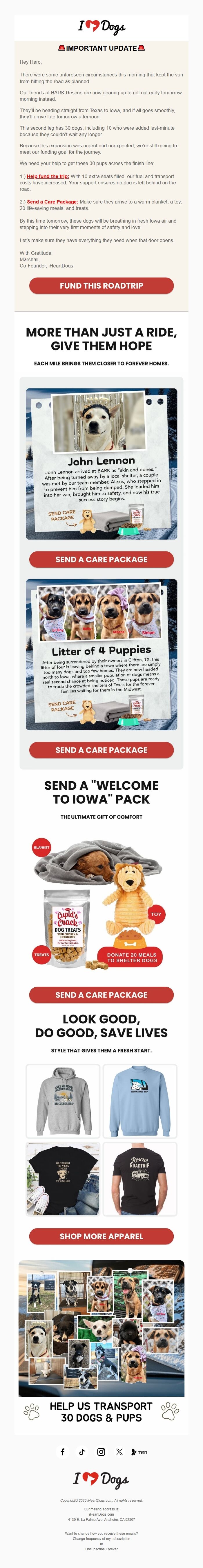This screenshot has height=1568, width=203.
Task: View the light blue sweatshirt product
Action: coord(139,1100)
